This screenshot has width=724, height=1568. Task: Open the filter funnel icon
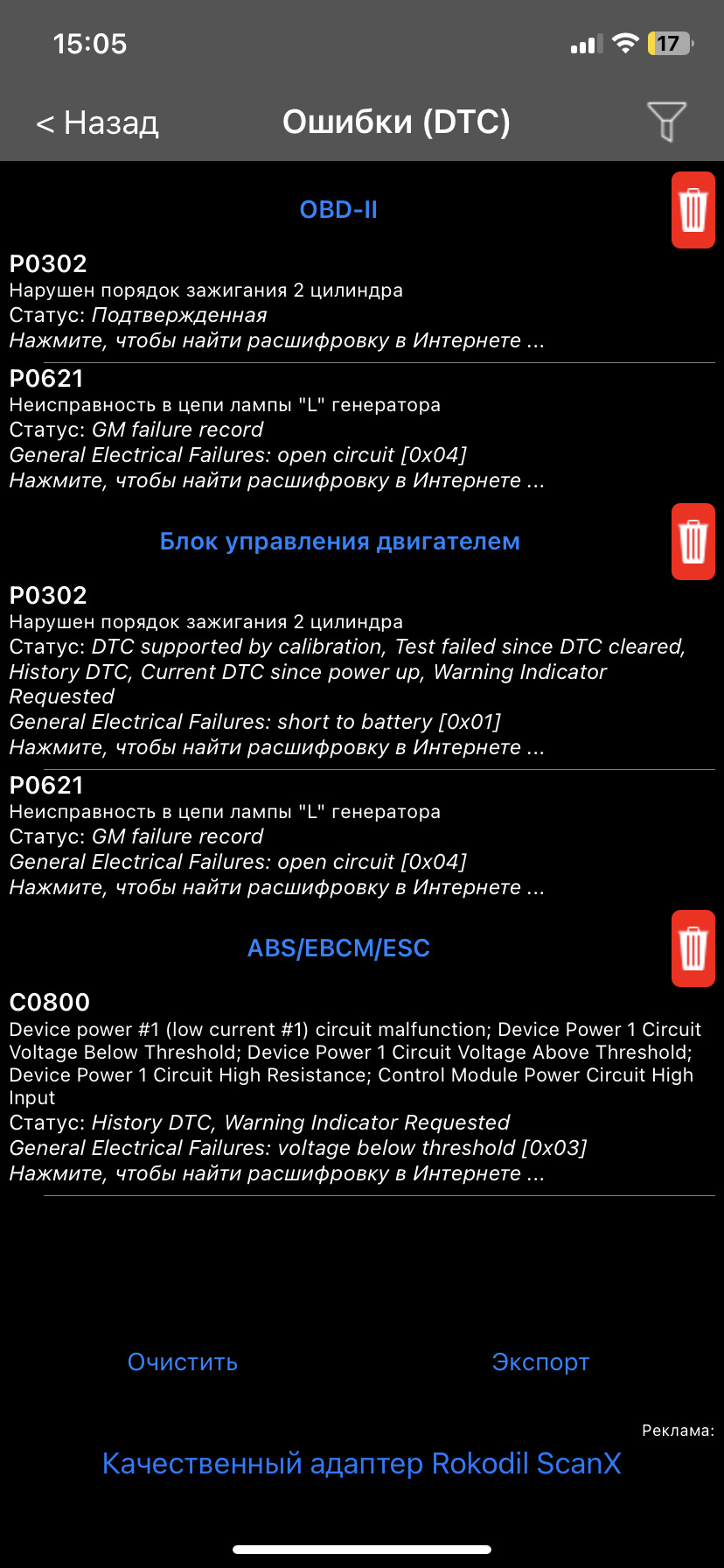pyautogui.click(x=666, y=122)
